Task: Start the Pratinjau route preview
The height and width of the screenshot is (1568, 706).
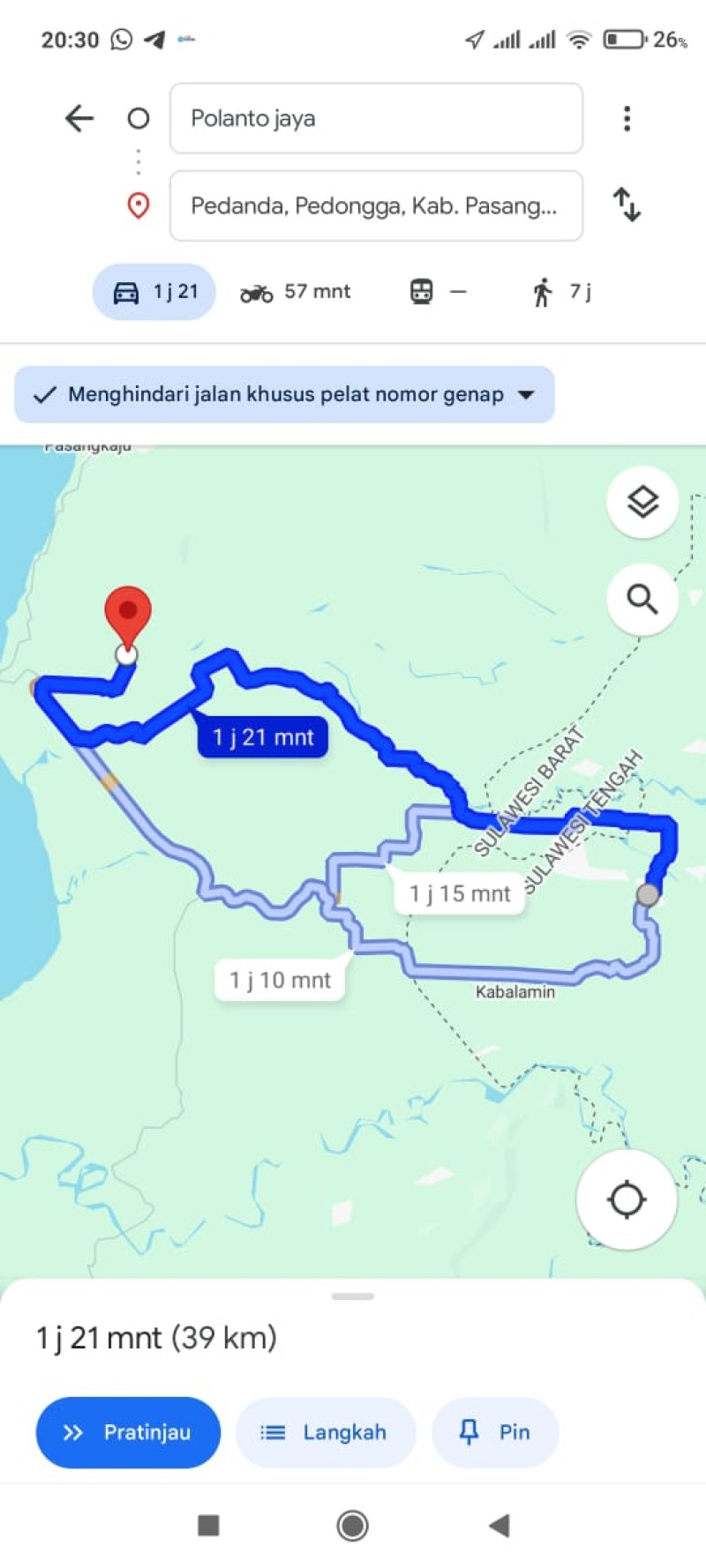Action: coord(128,1432)
